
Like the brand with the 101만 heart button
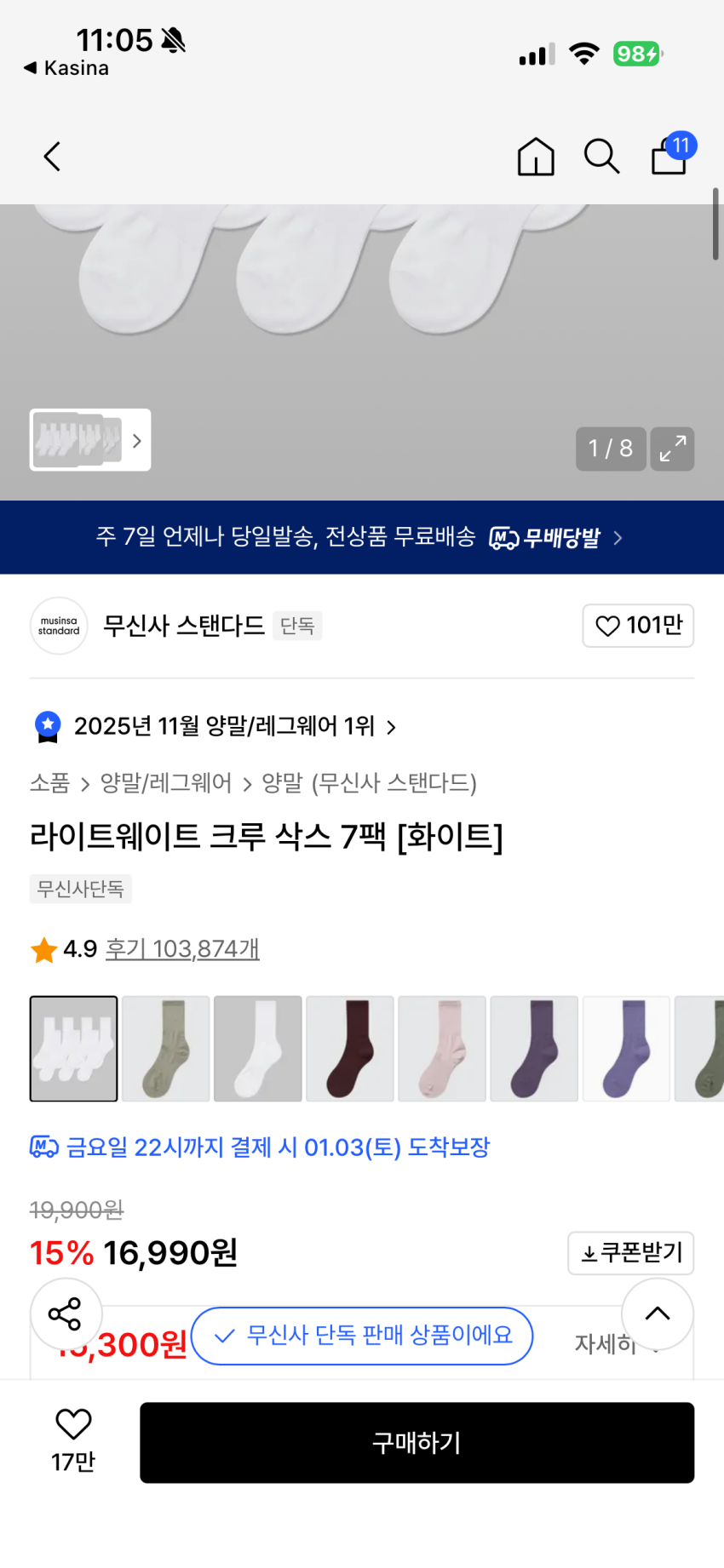point(638,626)
